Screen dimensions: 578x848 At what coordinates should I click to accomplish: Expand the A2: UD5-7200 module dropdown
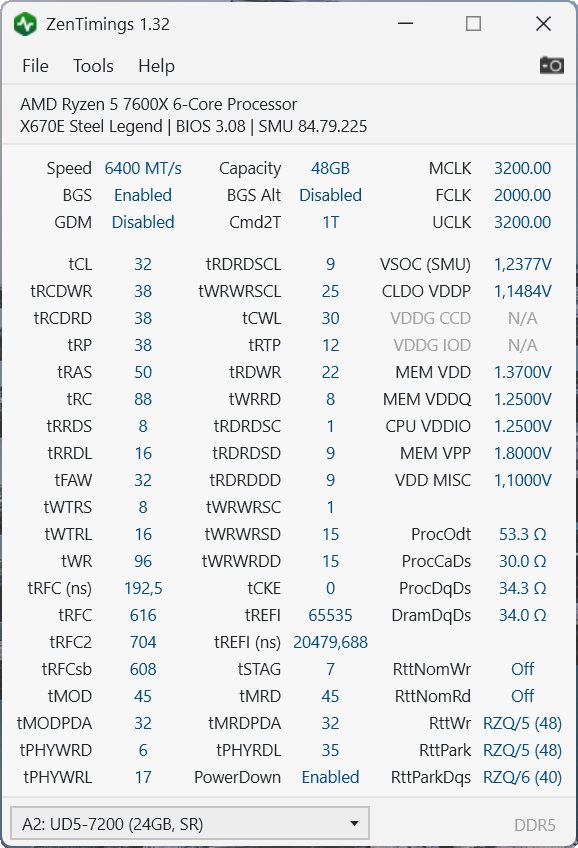(190, 824)
